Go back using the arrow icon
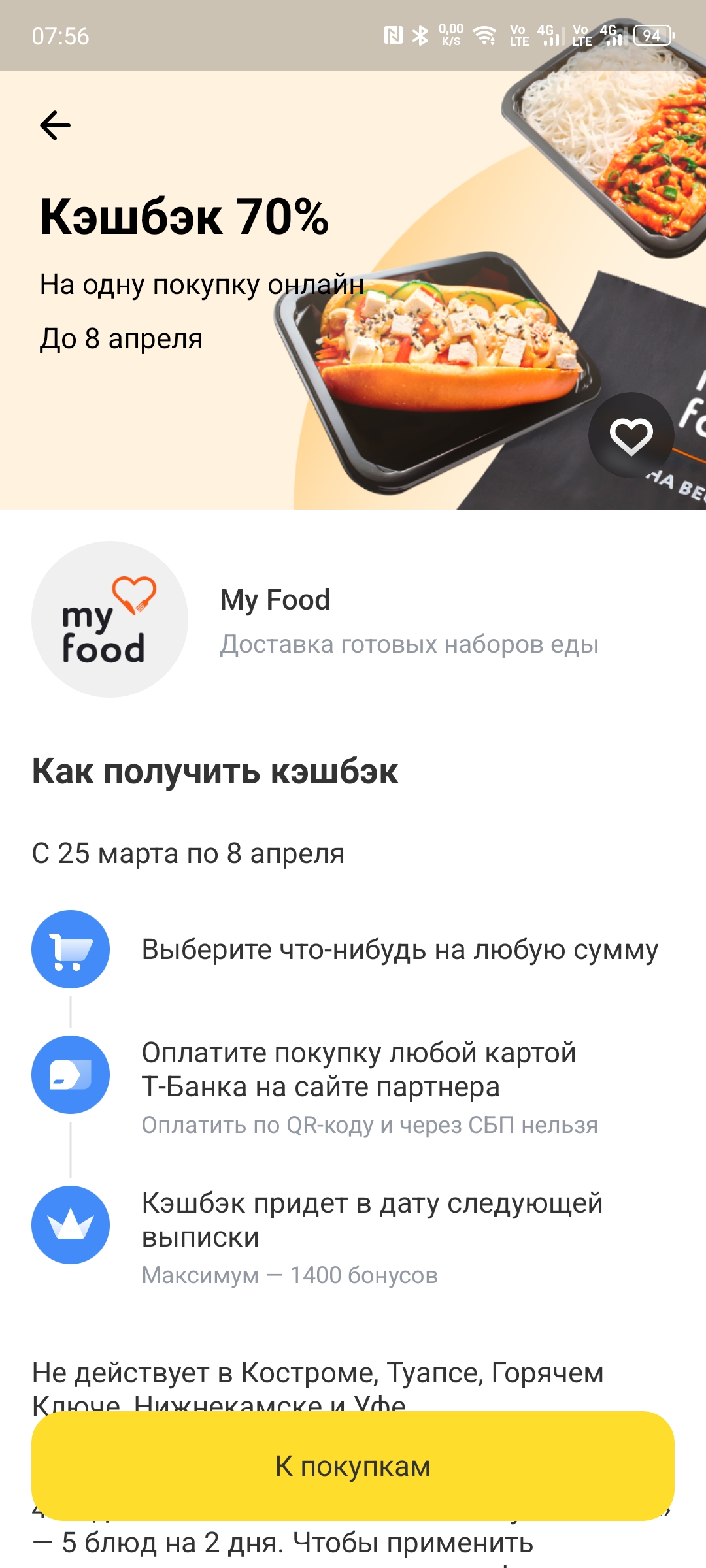This screenshot has height=1568, width=706. [x=56, y=125]
